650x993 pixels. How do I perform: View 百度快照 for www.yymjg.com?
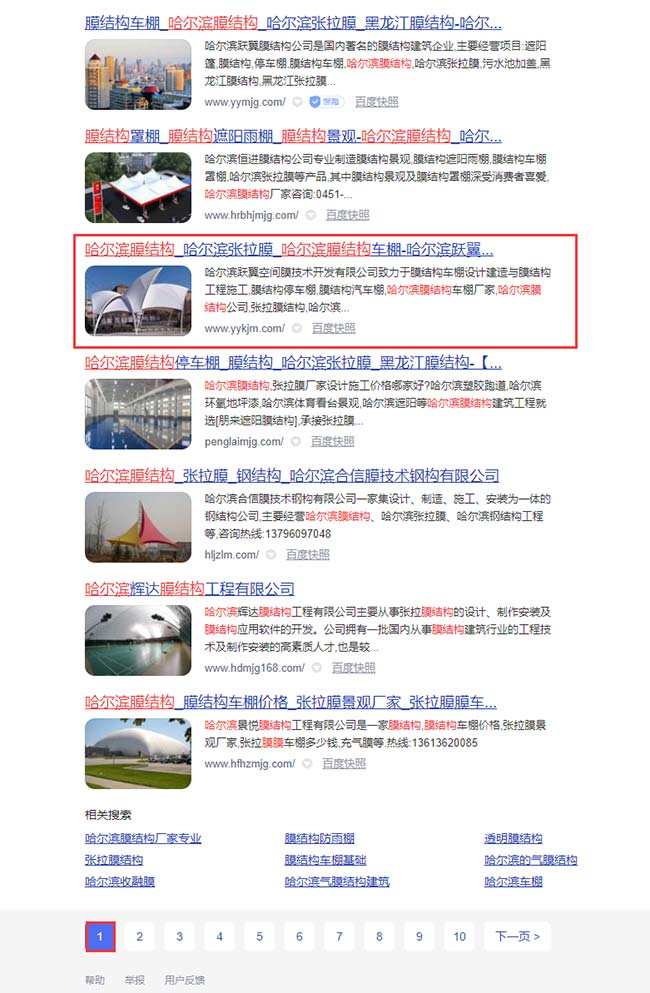coord(376,102)
